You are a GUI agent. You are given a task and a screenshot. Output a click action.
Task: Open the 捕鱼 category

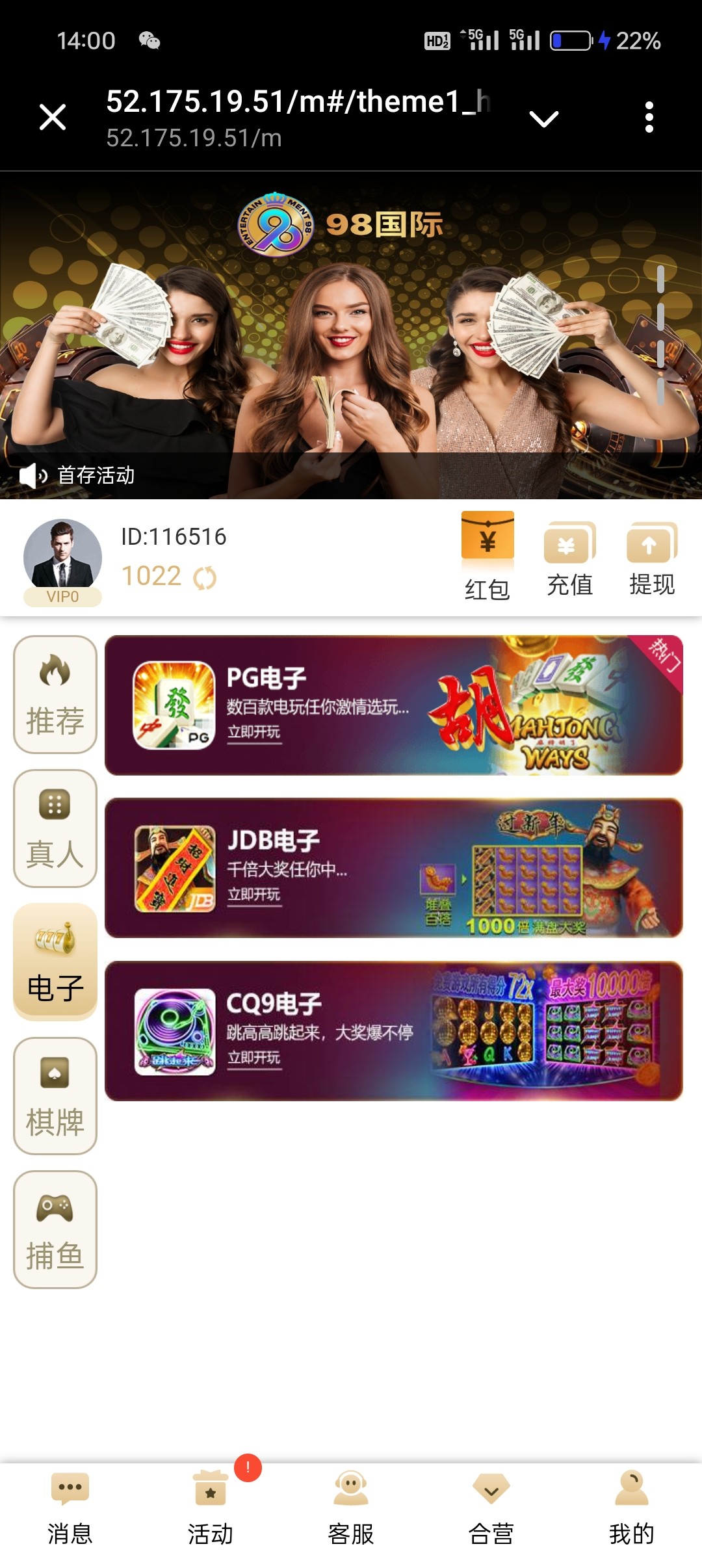click(55, 1230)
